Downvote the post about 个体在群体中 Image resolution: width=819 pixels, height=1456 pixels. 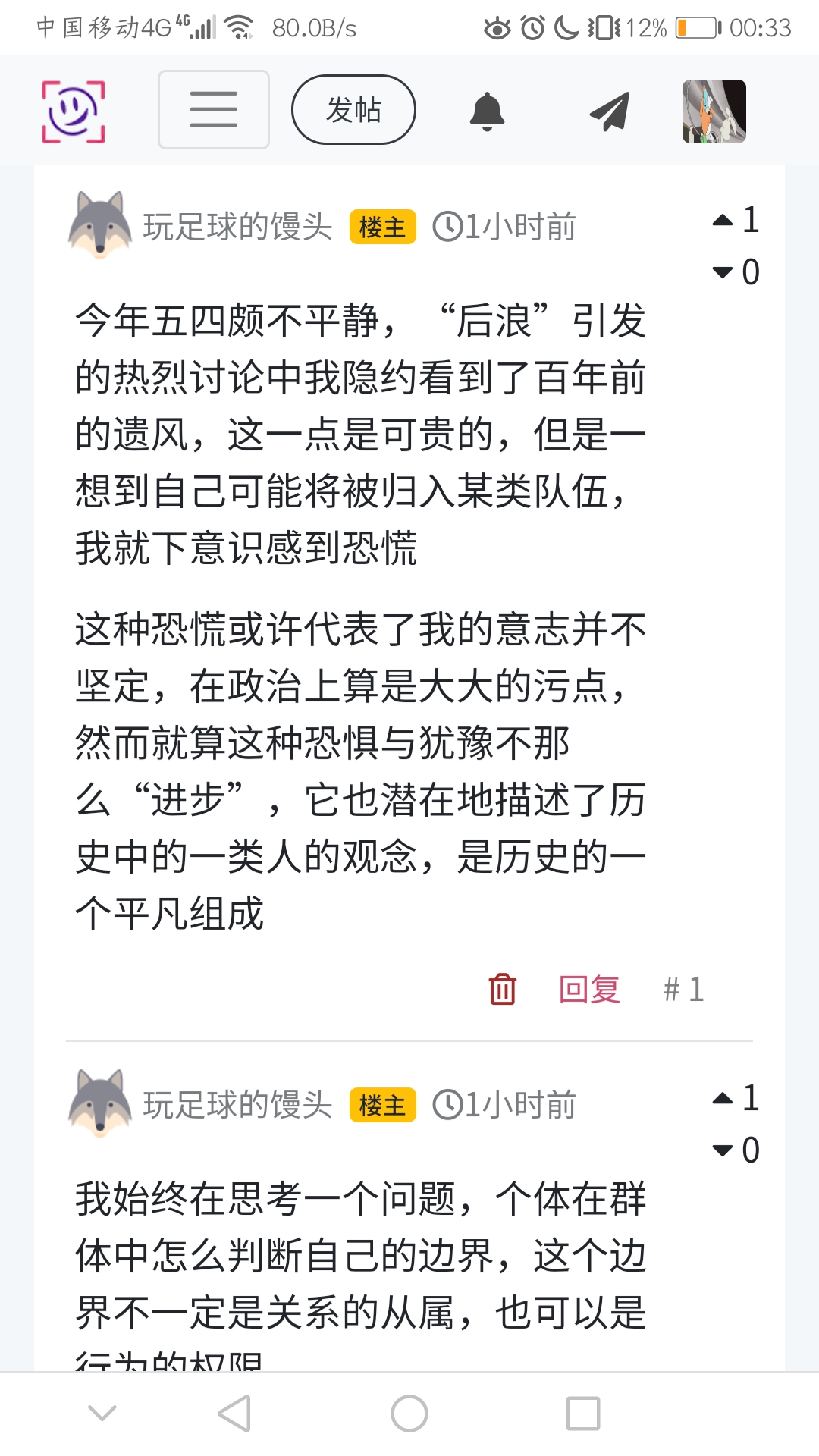723,1150
